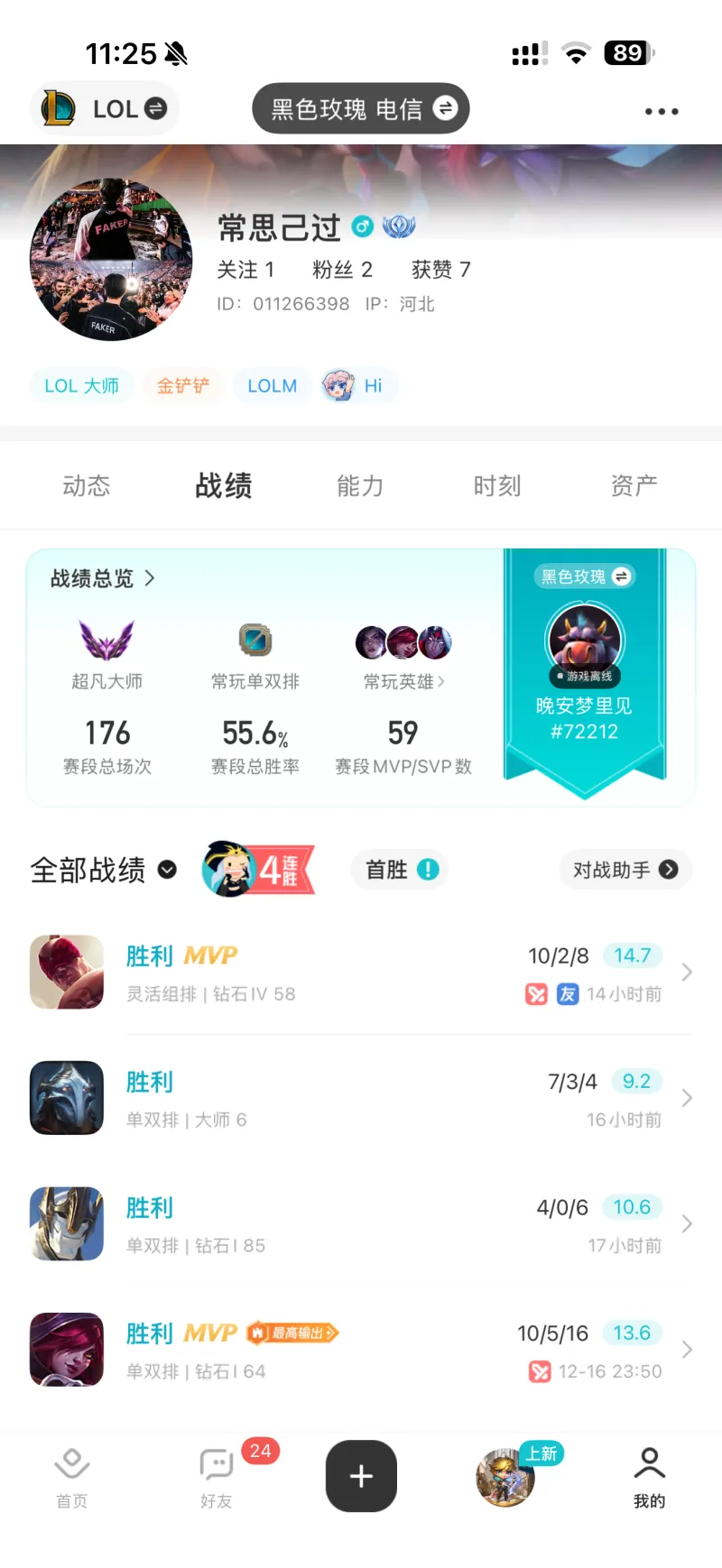
Task: Open the 10/2/8 MVP victory match
Action: click(361, 973)
